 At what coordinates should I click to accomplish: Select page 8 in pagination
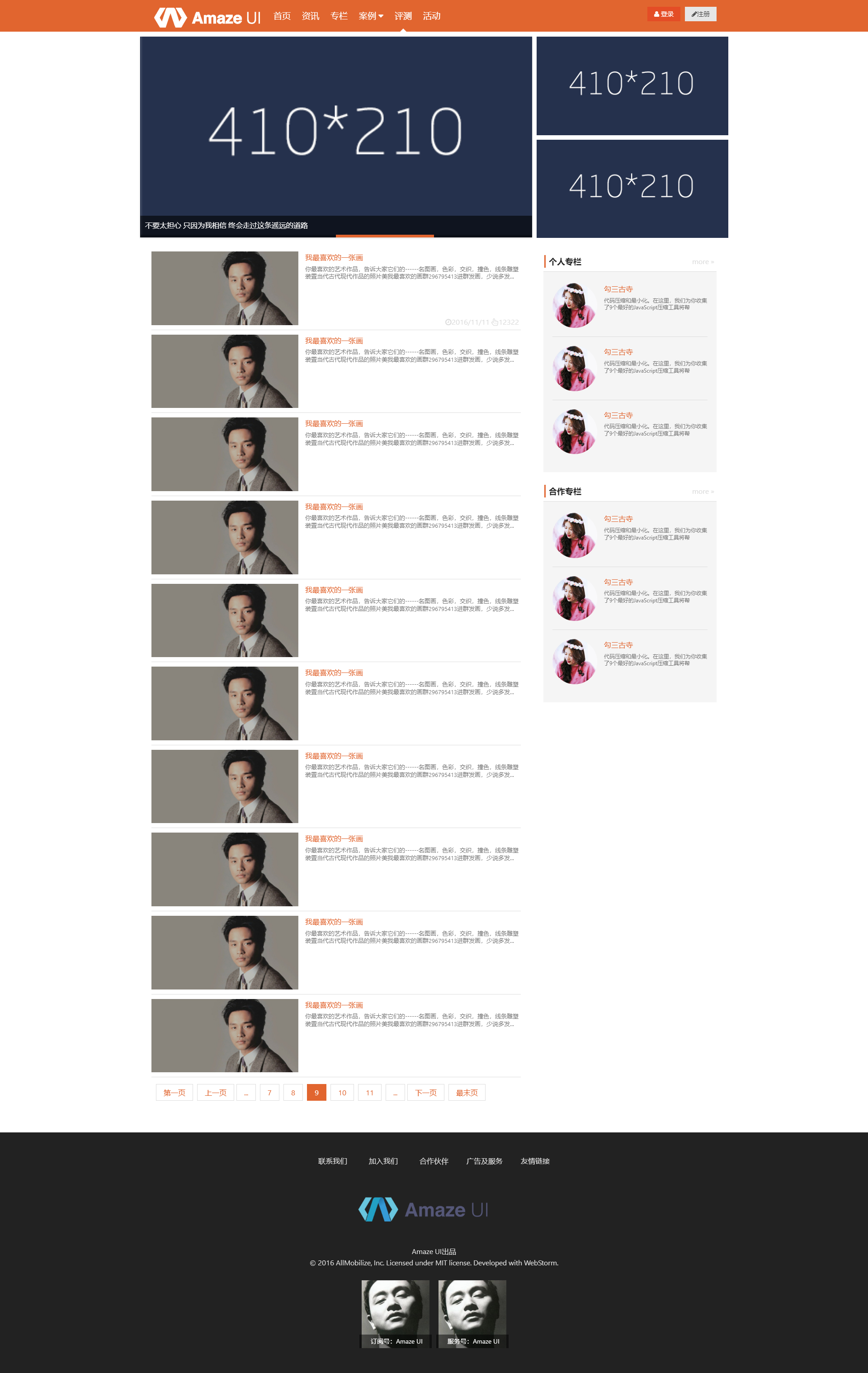click(x=293, y=1093)
